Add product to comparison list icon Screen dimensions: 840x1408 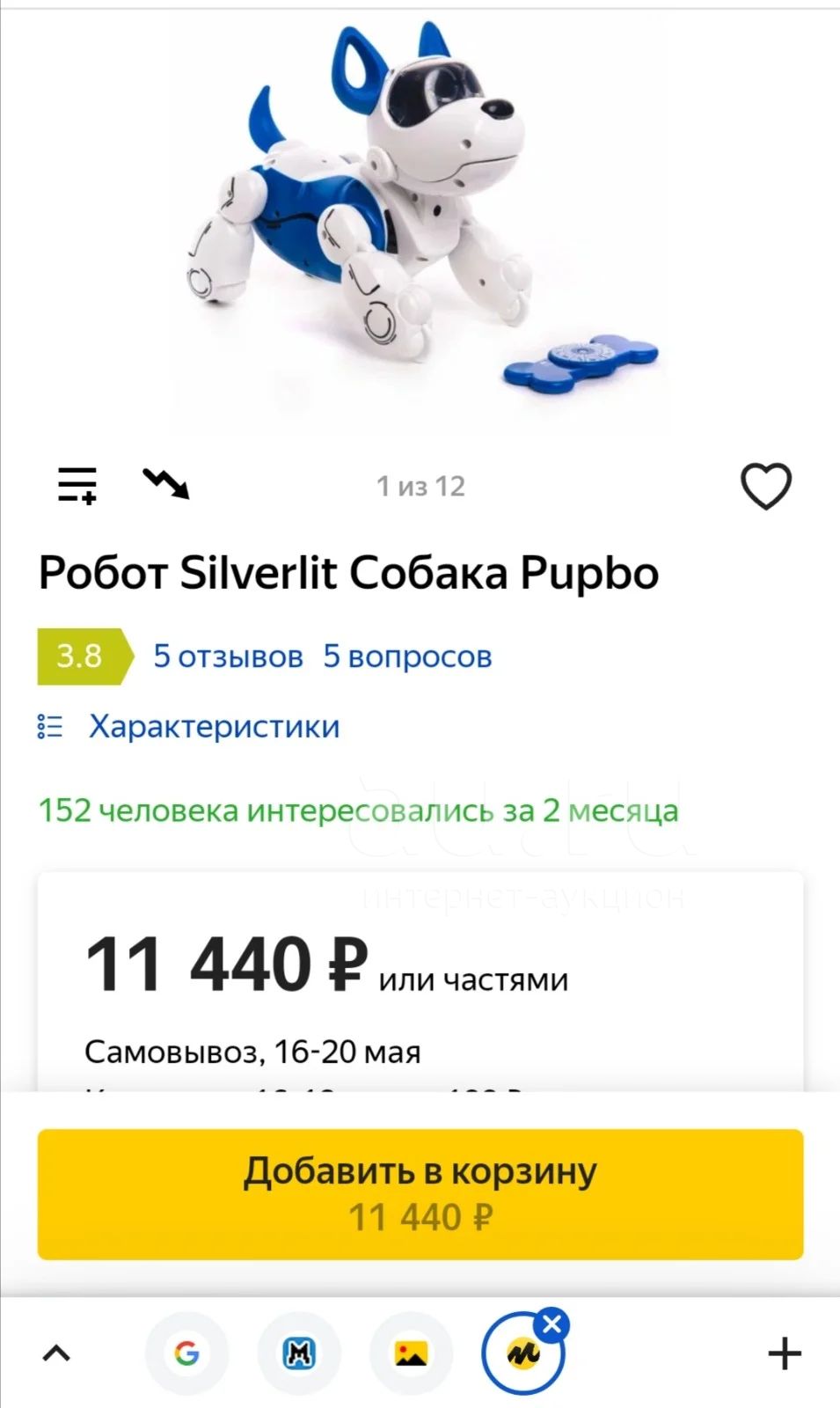77,485
